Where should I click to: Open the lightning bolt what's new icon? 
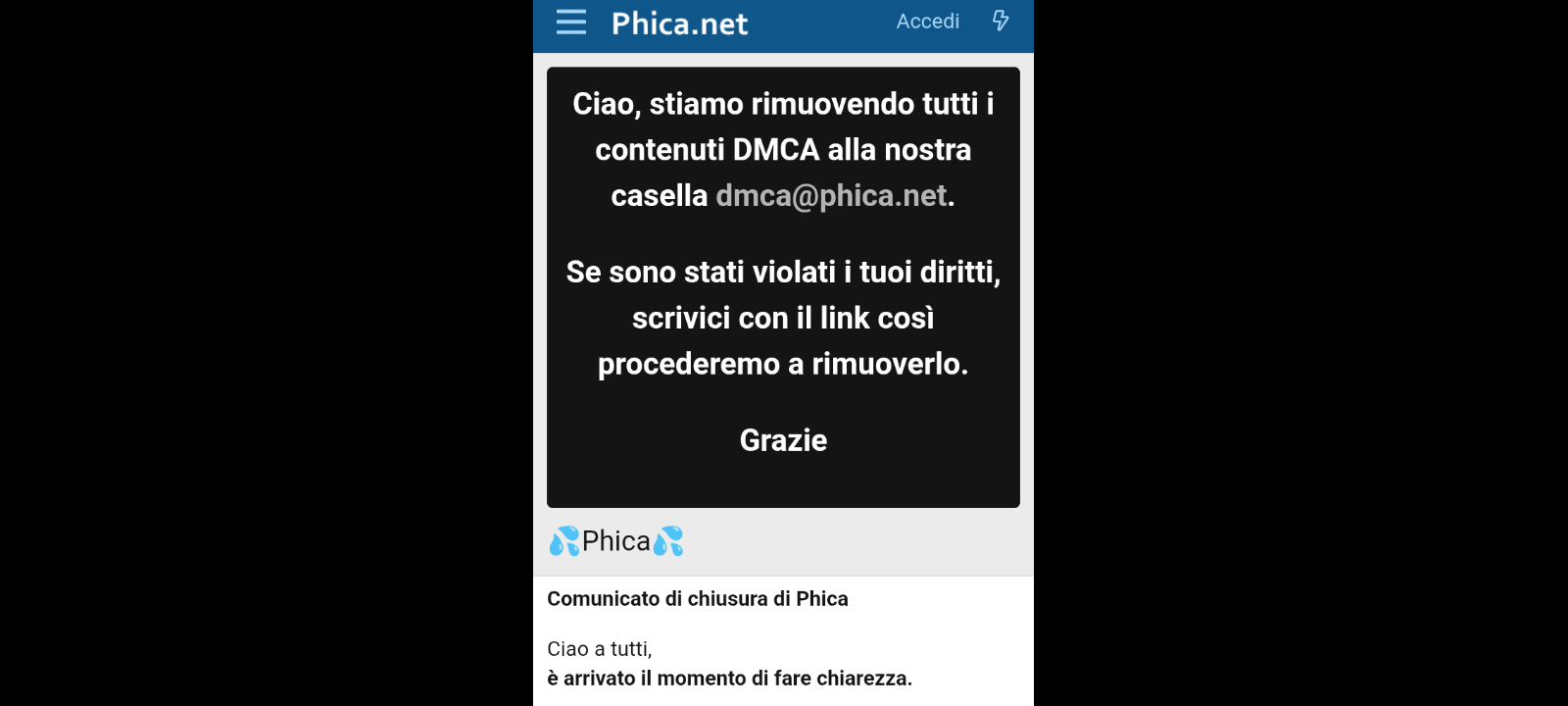coord(1001,21)
